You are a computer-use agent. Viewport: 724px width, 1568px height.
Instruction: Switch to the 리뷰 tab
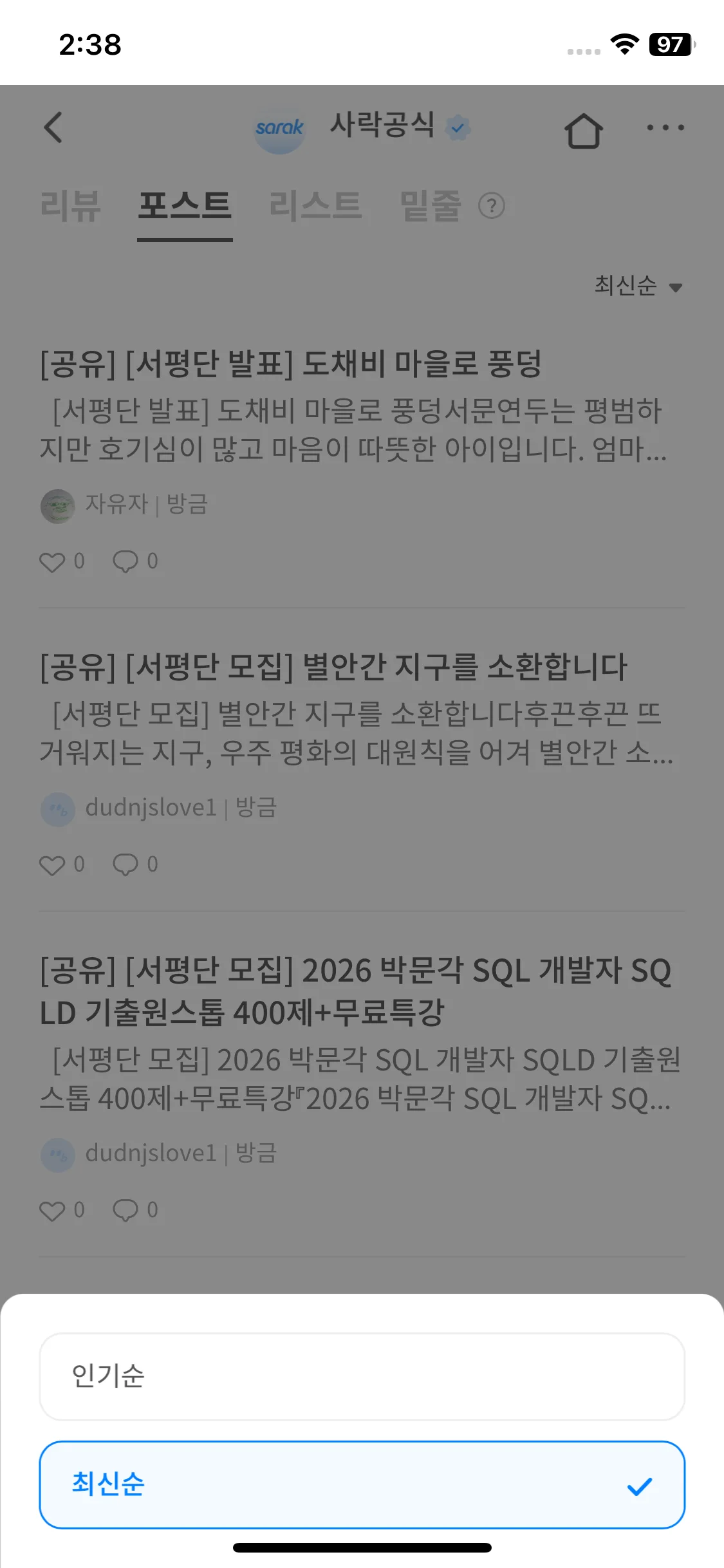point(70,207)
